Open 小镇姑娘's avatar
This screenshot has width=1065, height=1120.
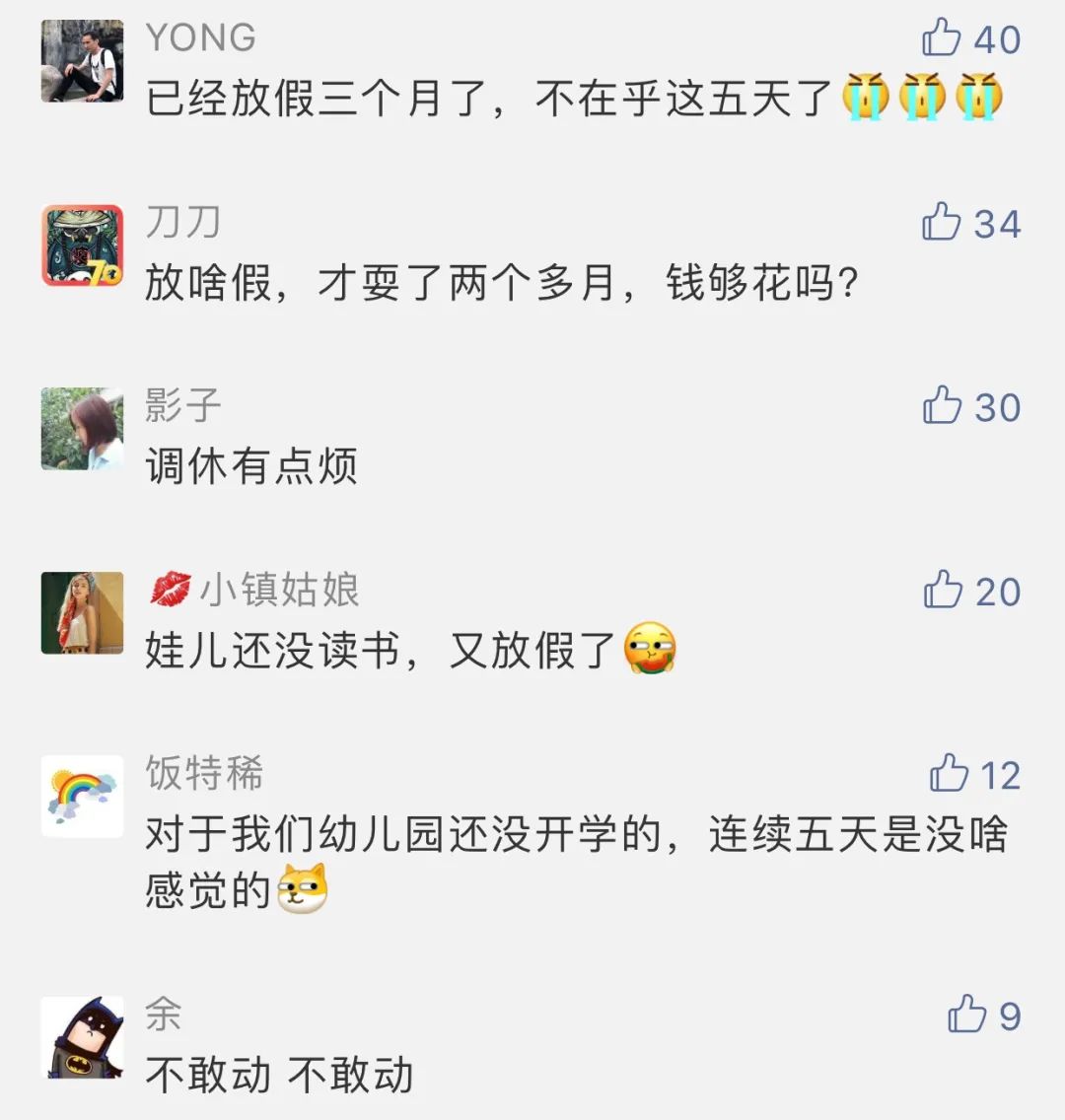click(x=82, y=612)
